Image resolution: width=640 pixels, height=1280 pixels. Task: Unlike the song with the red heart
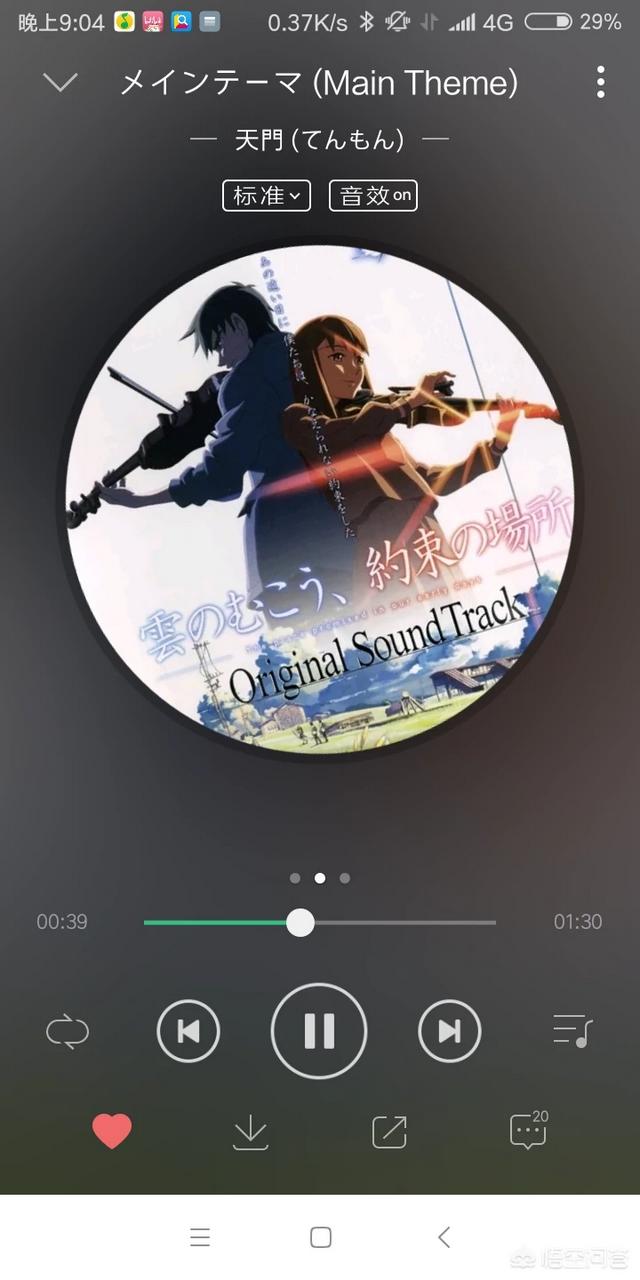click(112, 1132)
